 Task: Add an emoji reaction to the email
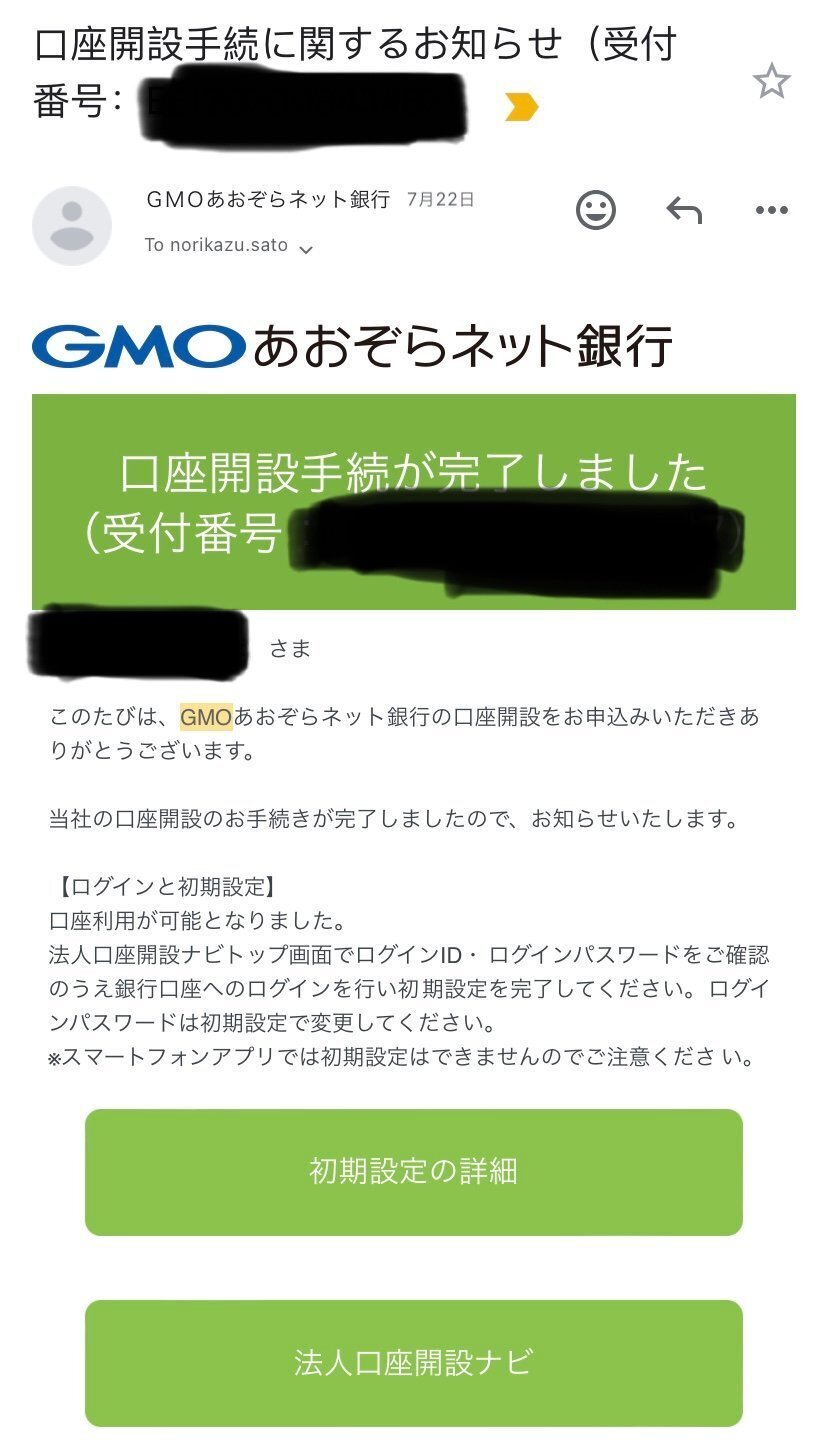pos(596,209)
